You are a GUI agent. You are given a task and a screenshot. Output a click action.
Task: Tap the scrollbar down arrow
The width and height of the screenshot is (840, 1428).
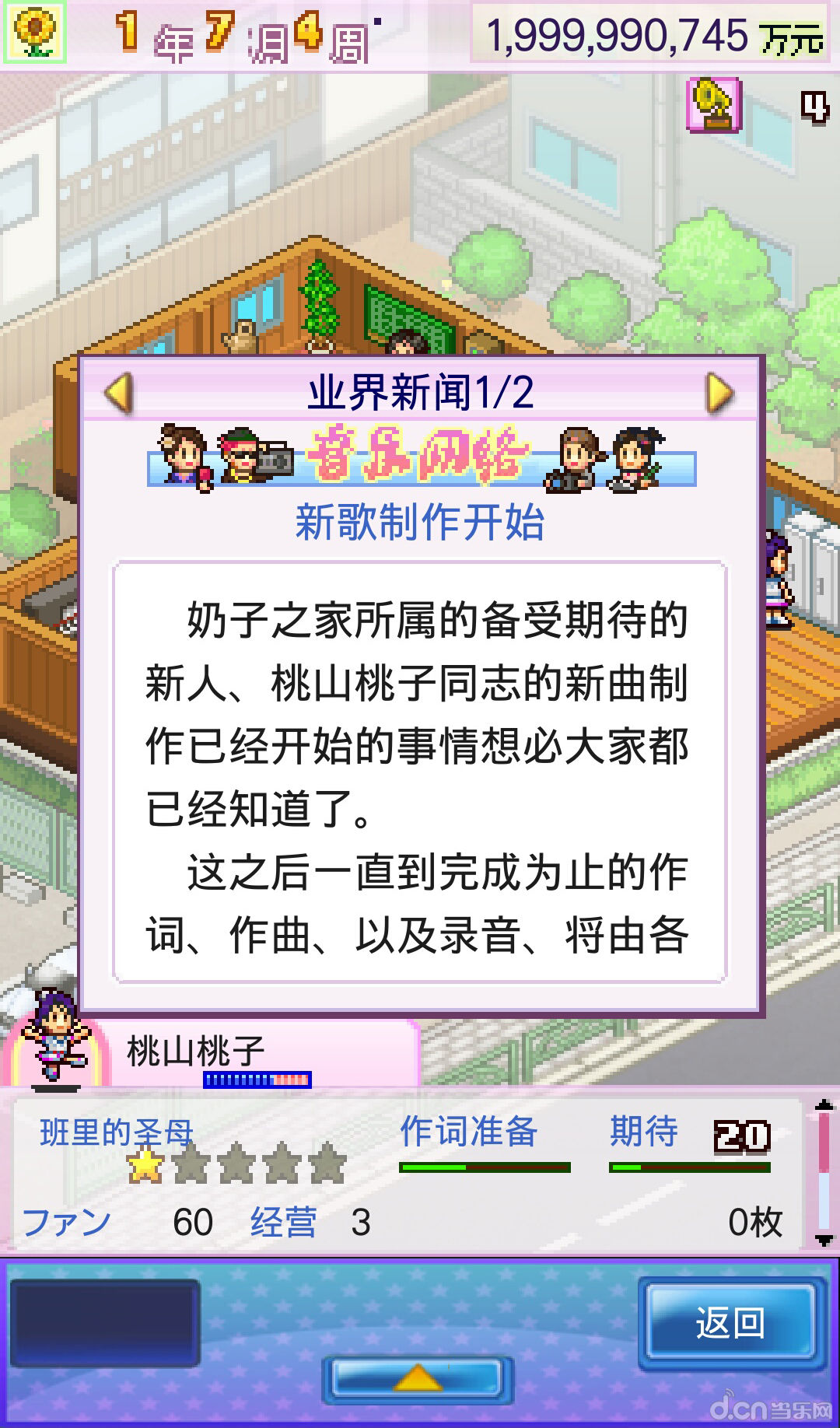[824, 1239]
